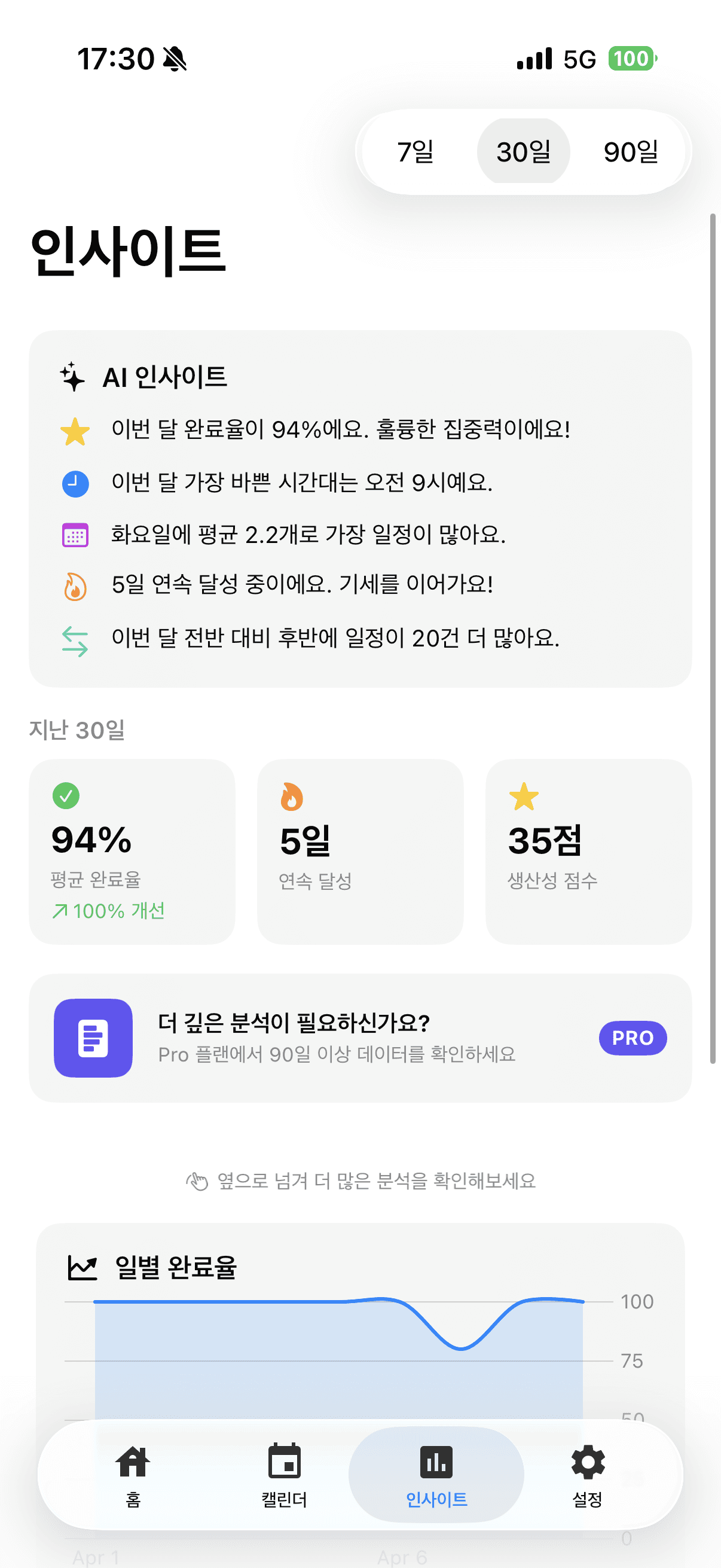This screenshot has width=721, height=1568.
Task: Keep 30일 period selected
Action: click(x=523, y=151)
